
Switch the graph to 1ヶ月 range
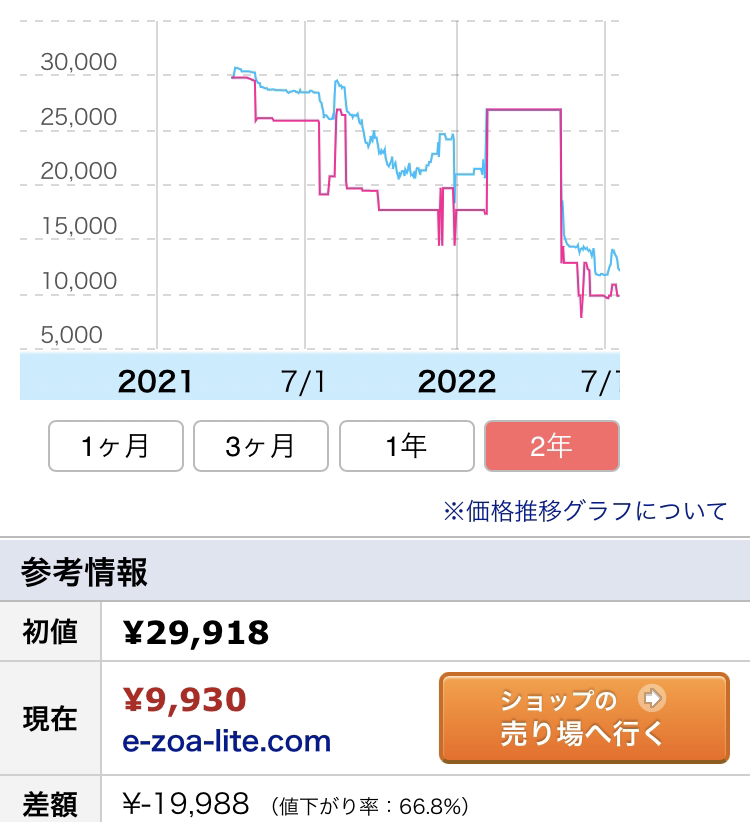[116, 446]
